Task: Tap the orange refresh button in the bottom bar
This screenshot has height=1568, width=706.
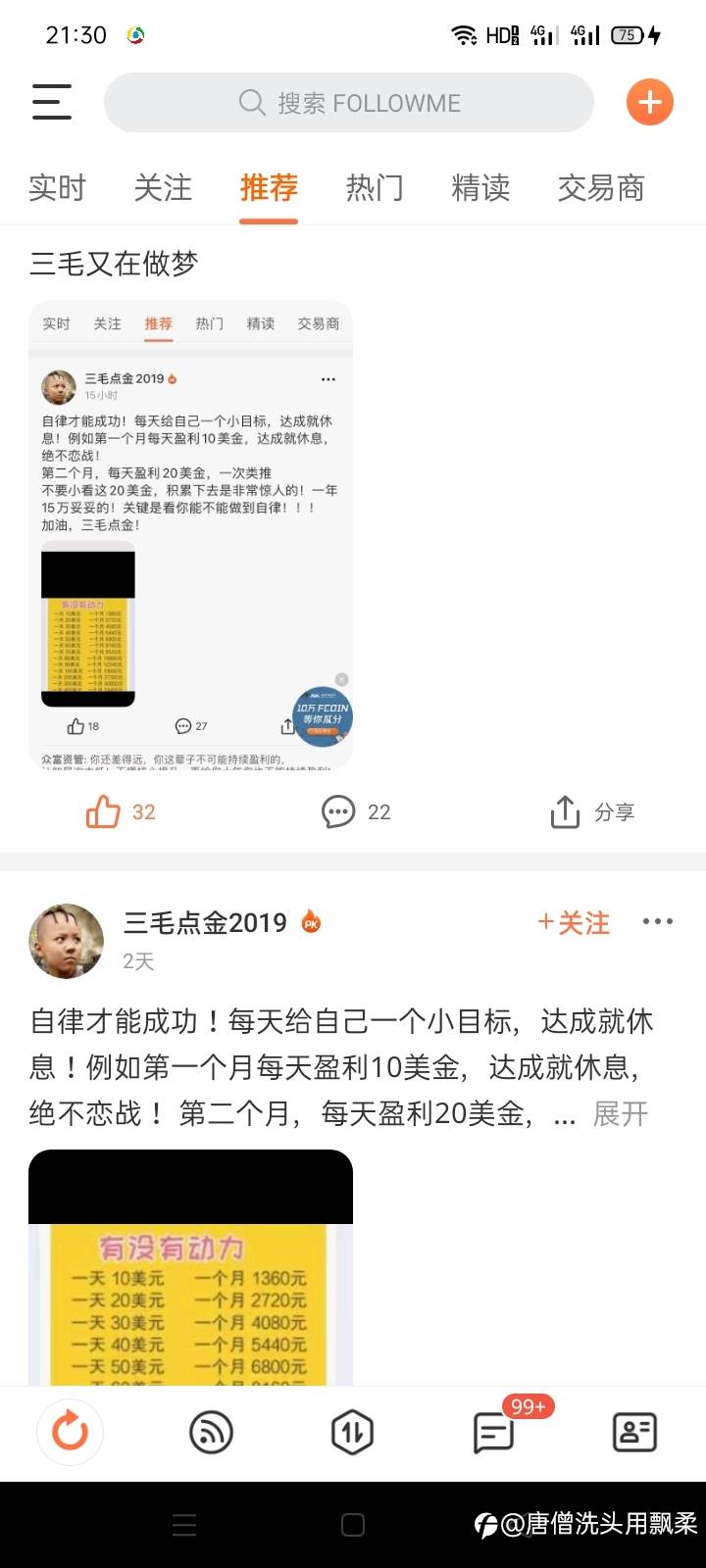Action: click(70, 1433)
